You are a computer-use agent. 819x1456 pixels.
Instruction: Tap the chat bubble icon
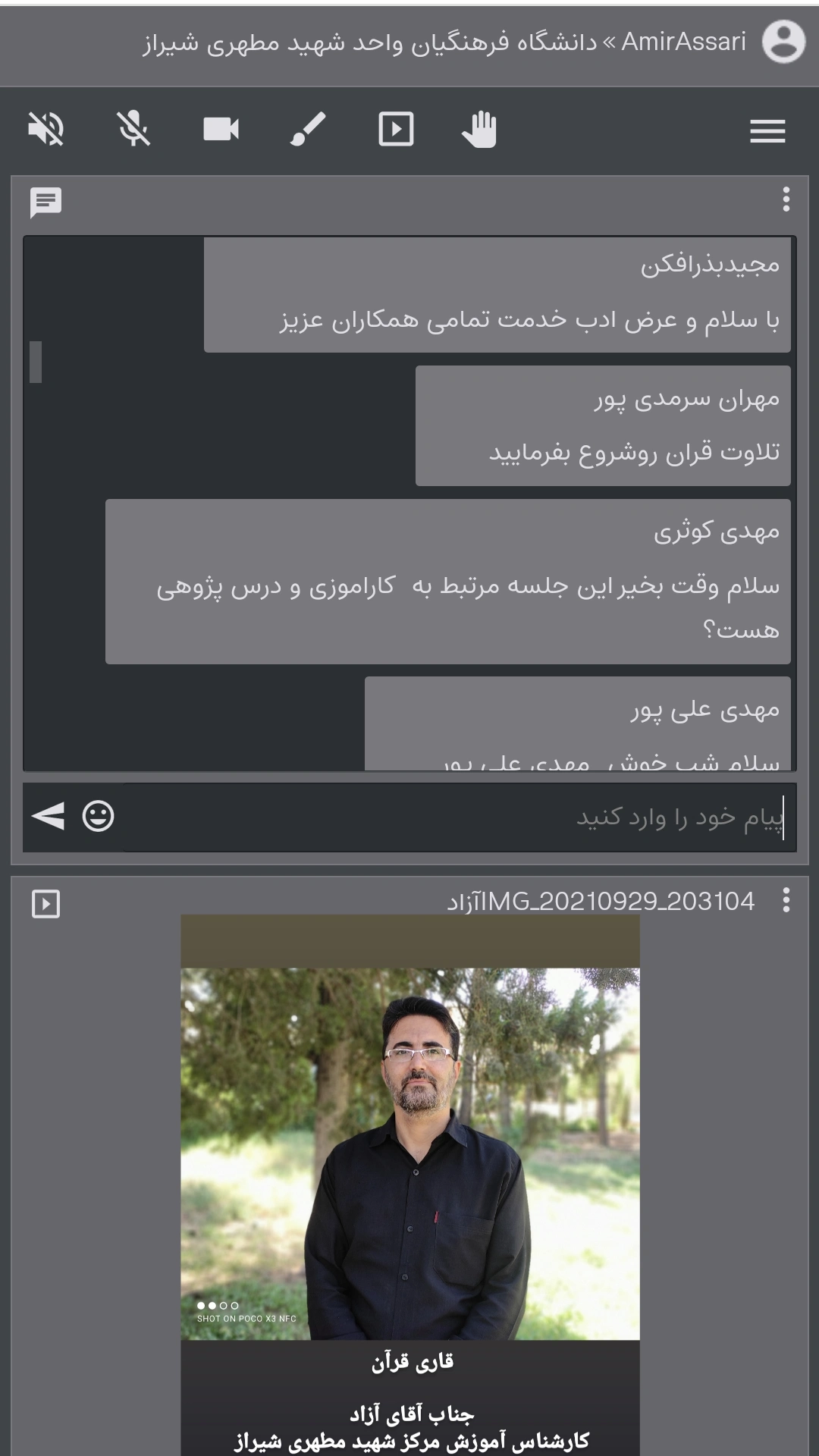click(x=45, y=202)
